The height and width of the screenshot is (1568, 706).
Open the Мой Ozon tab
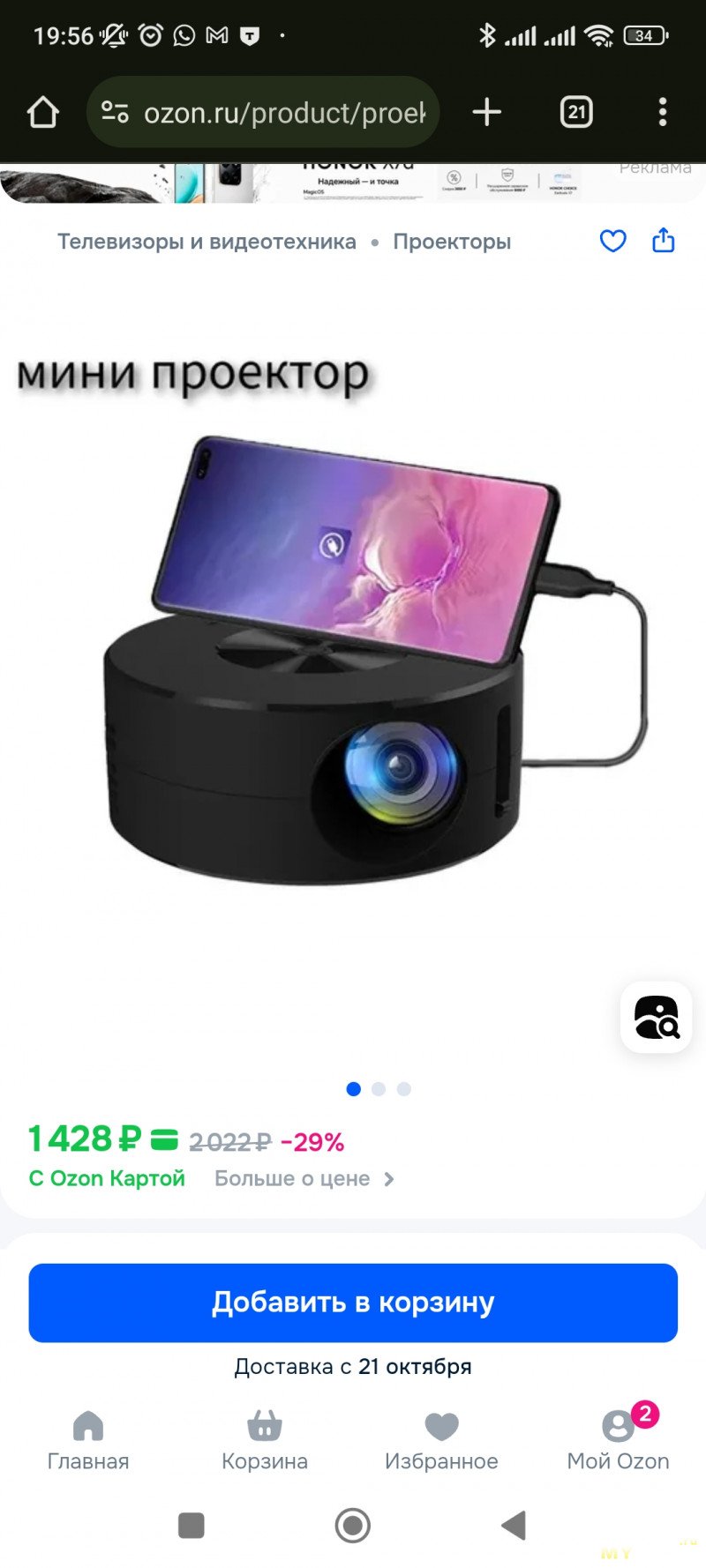618,1440
